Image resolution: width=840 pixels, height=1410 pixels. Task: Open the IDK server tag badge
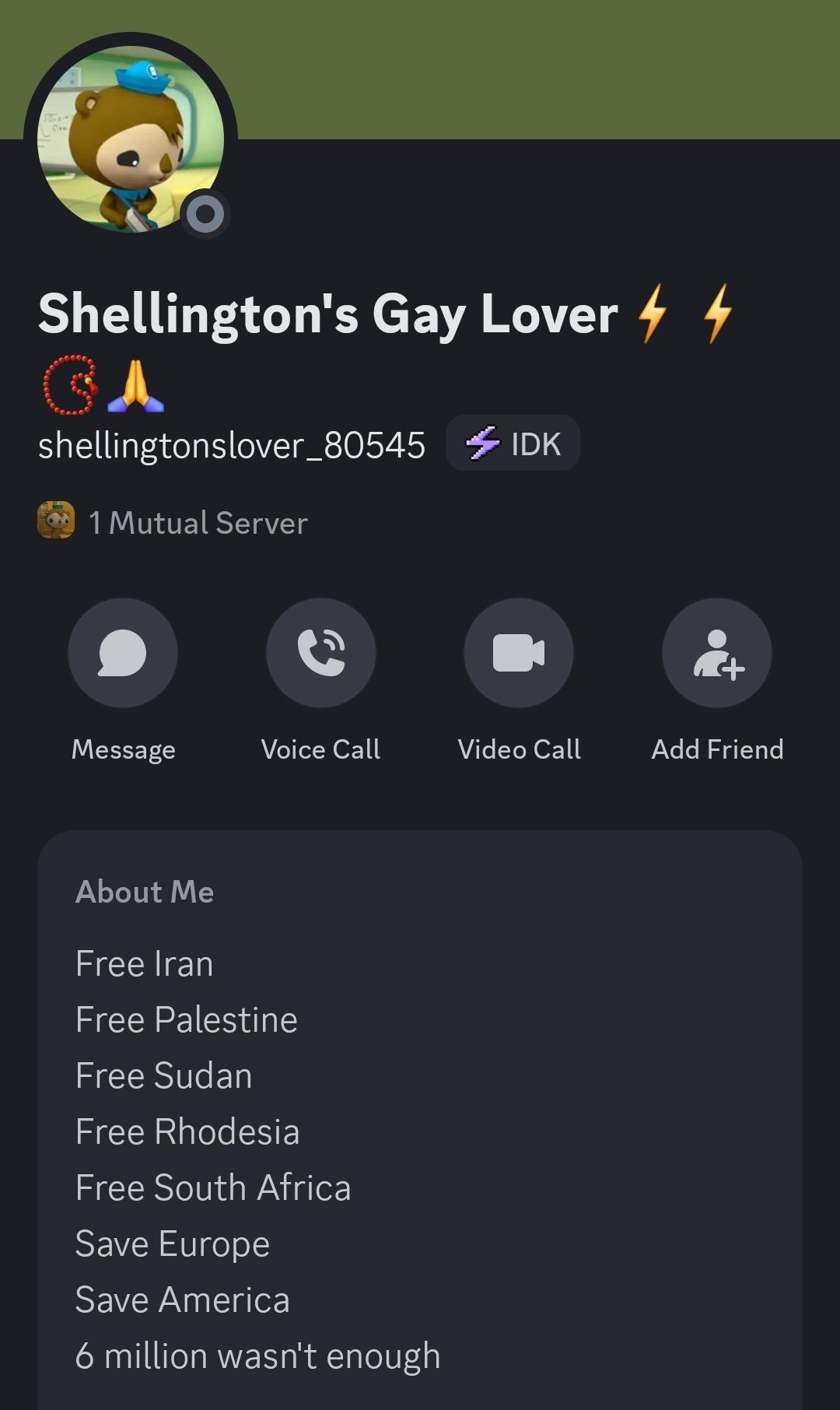513,444
